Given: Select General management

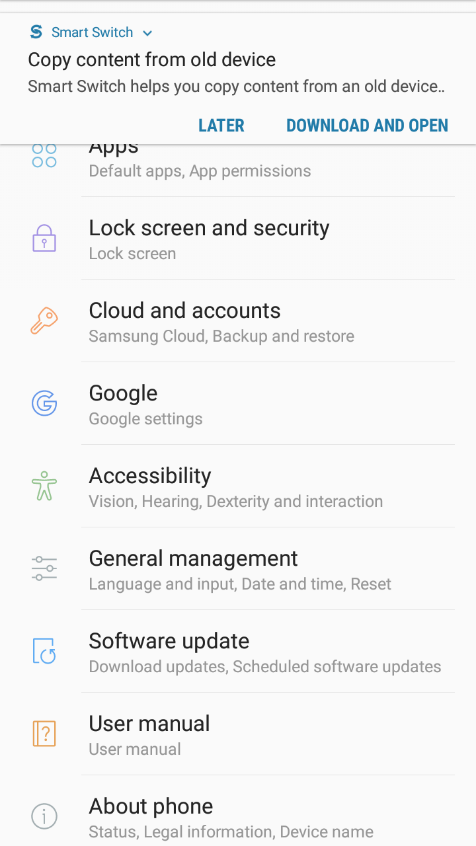Looking at the screenshot, I should 238,569.
